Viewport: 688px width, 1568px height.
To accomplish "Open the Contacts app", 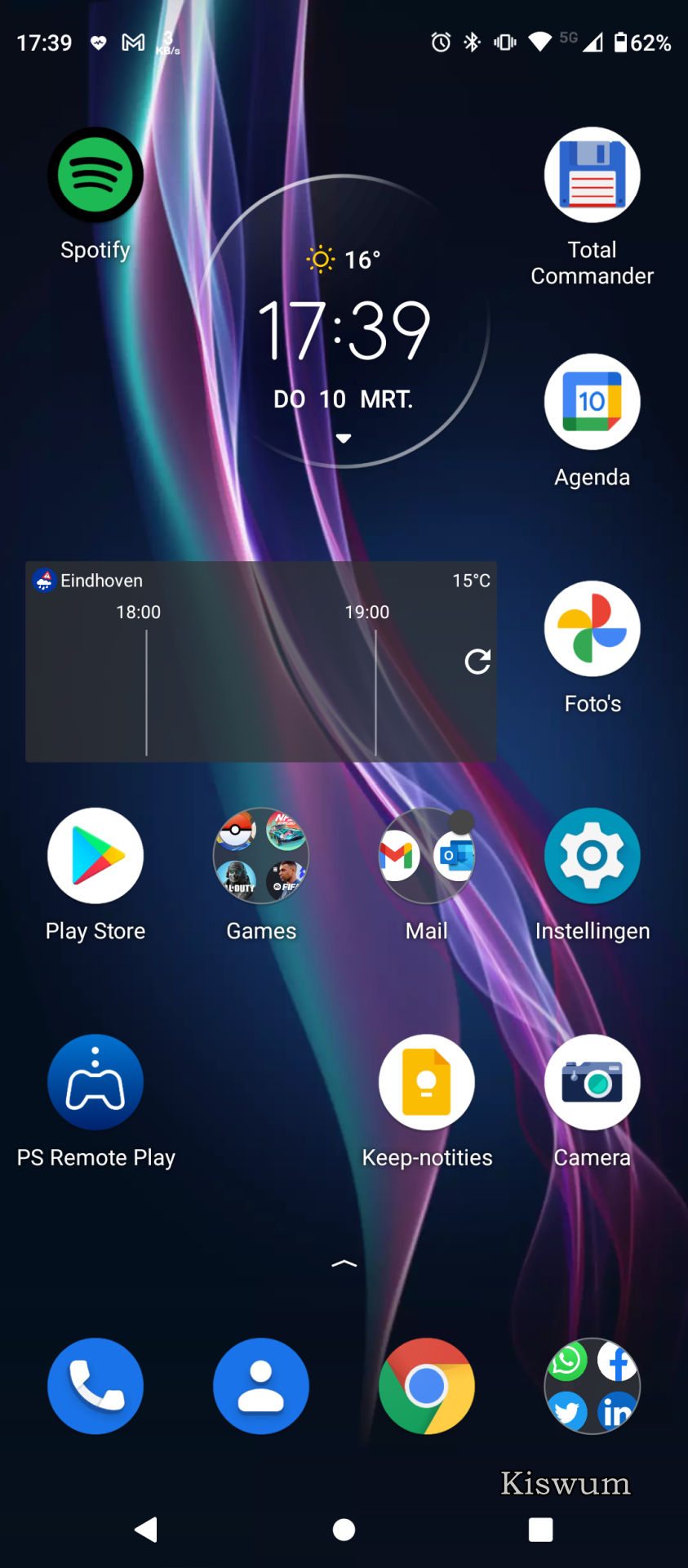I will [261, 1386].
